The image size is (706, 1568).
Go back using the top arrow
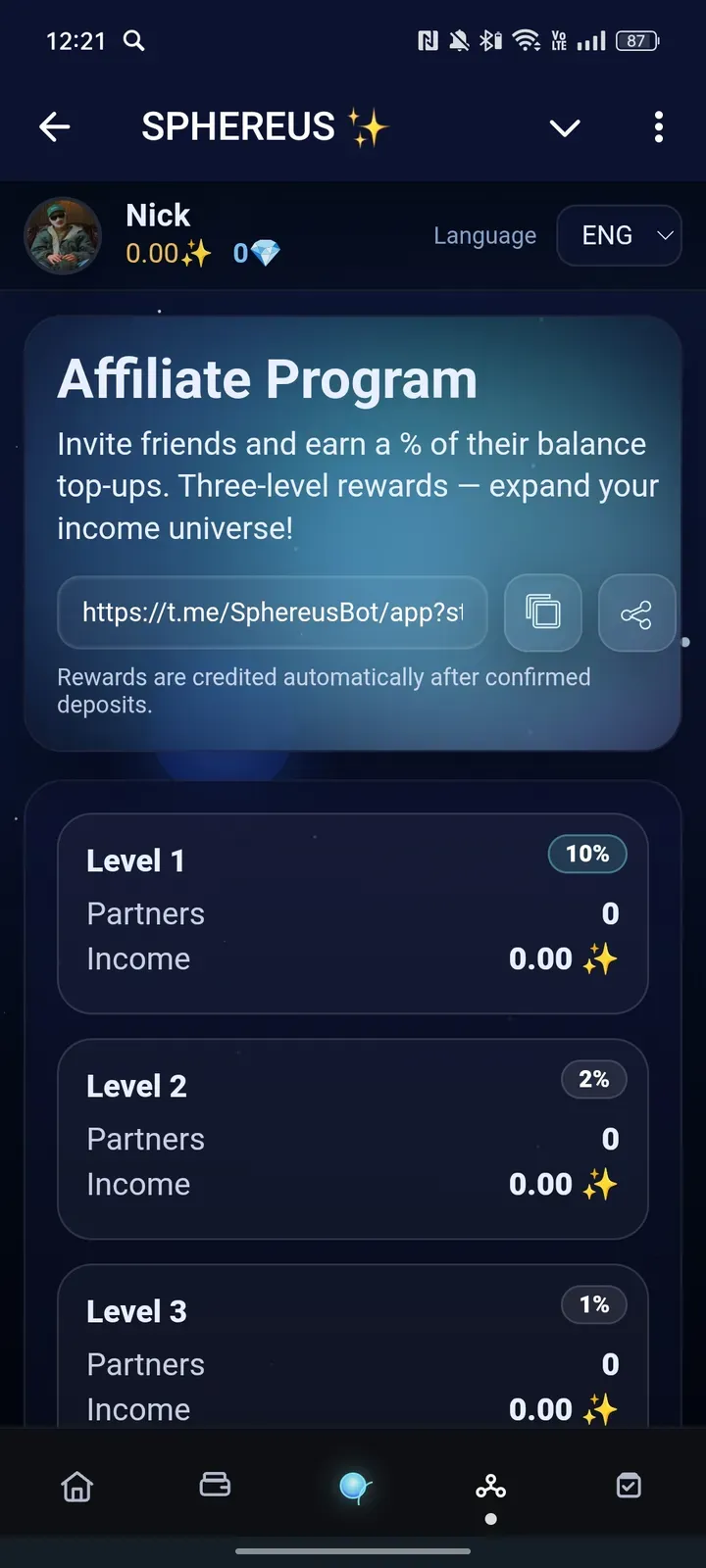coord(55,126)
